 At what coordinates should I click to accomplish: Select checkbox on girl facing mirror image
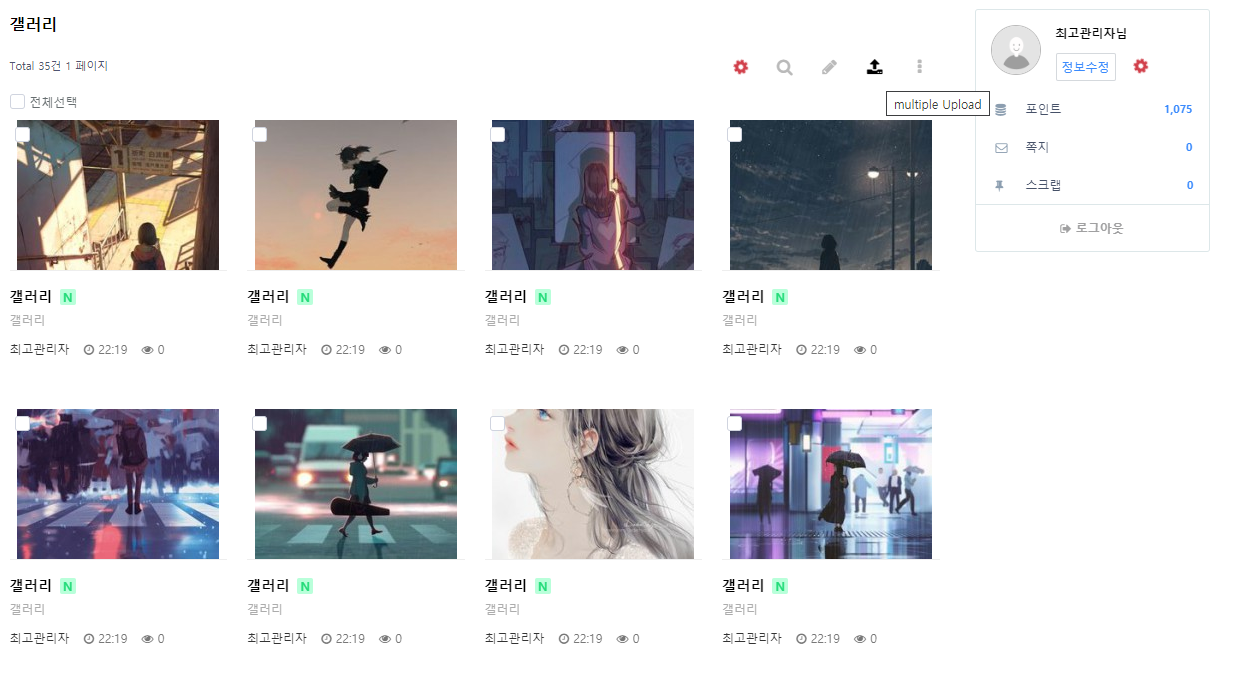coord(498,134)
